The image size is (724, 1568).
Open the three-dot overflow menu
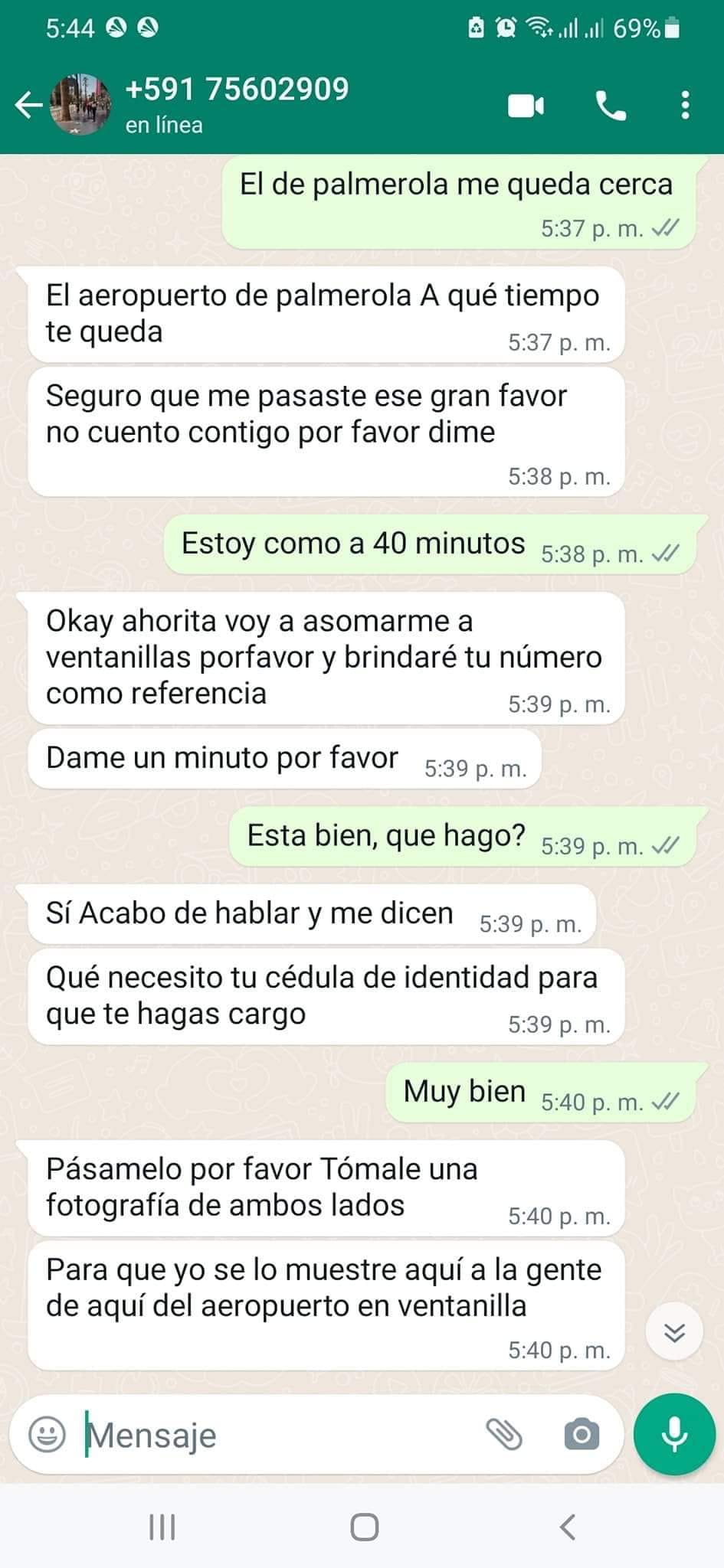(x=684, y=106)
